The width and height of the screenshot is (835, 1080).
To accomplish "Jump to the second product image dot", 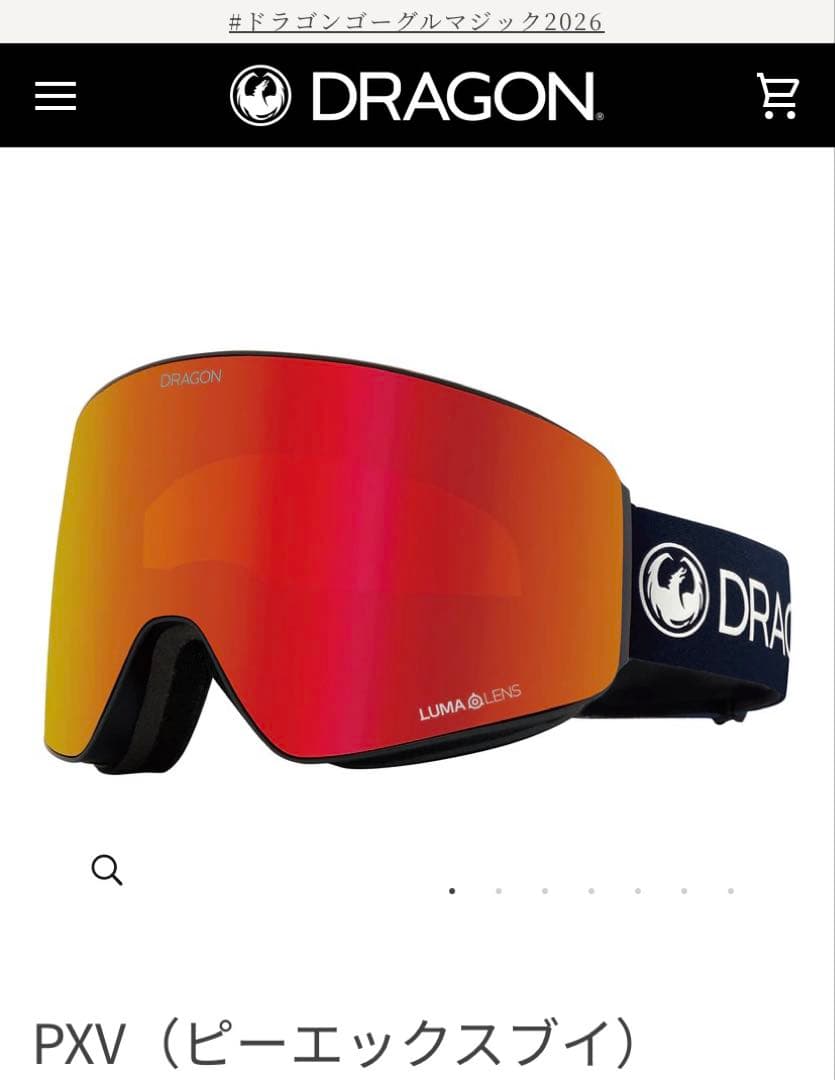I will [498, 891].
